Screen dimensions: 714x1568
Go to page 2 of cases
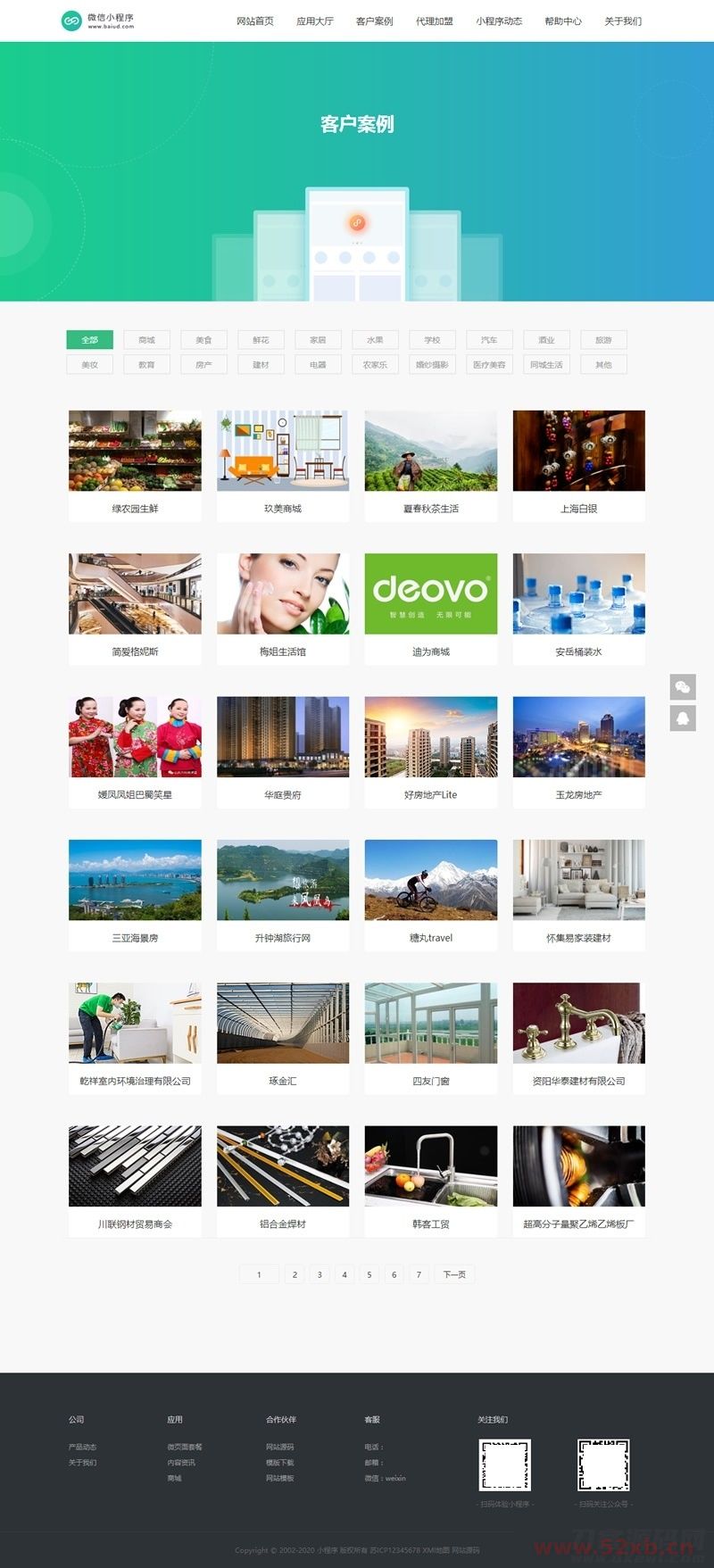[x=295, y=1274]
